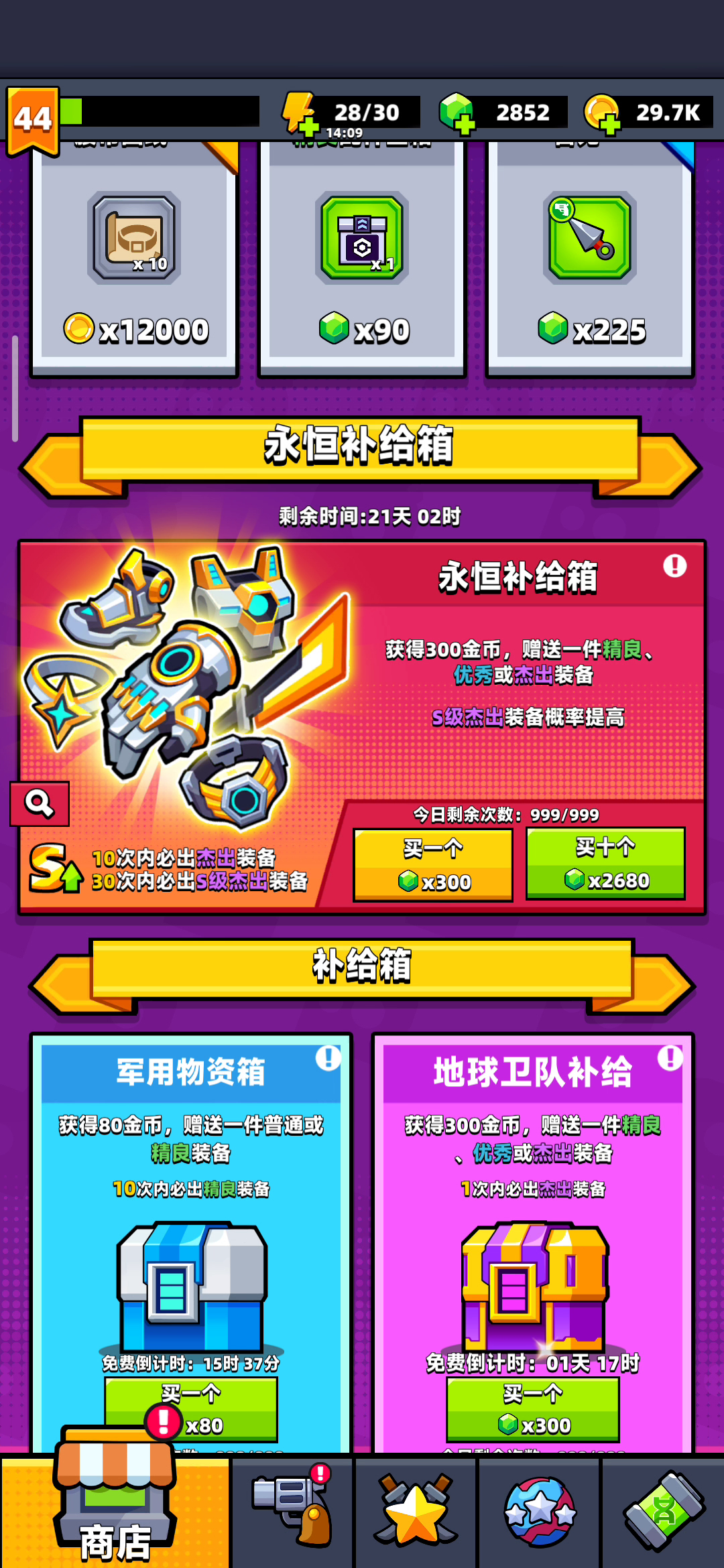Screen dimensions: 724x1568
Task: Open info for 军用物资箱
Action: (328, 1059)
